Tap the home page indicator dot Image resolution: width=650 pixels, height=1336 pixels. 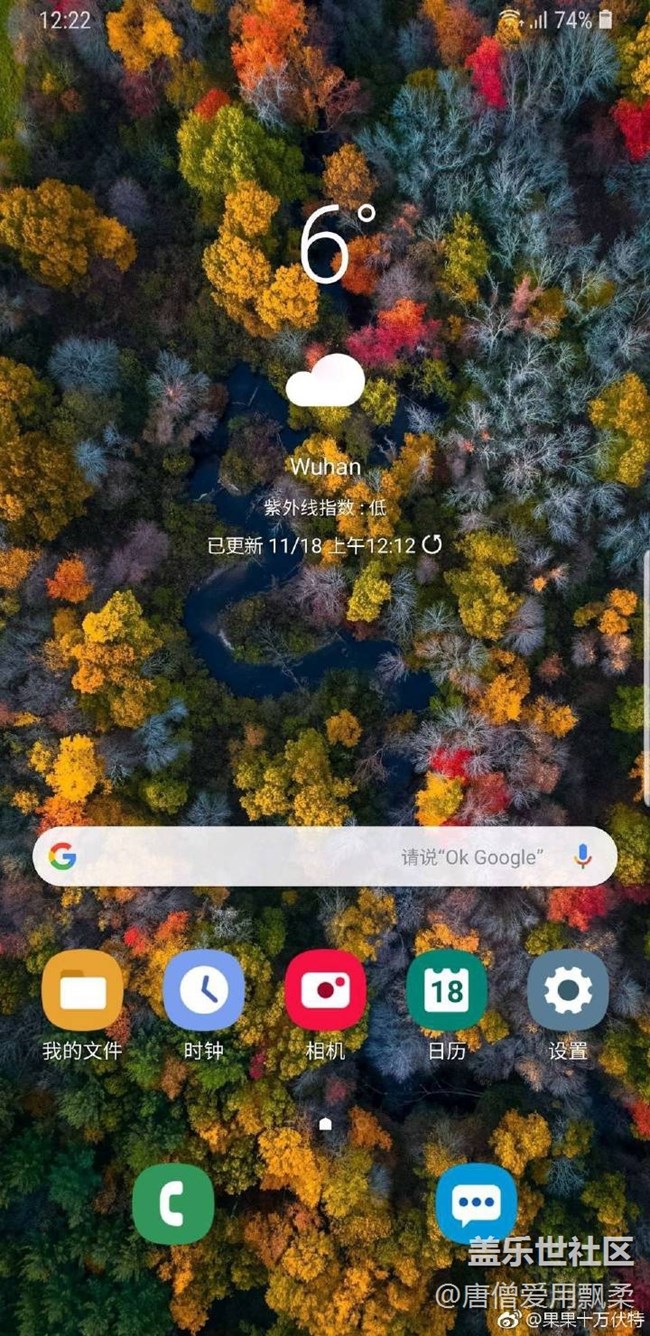[x=325, y=1124]
